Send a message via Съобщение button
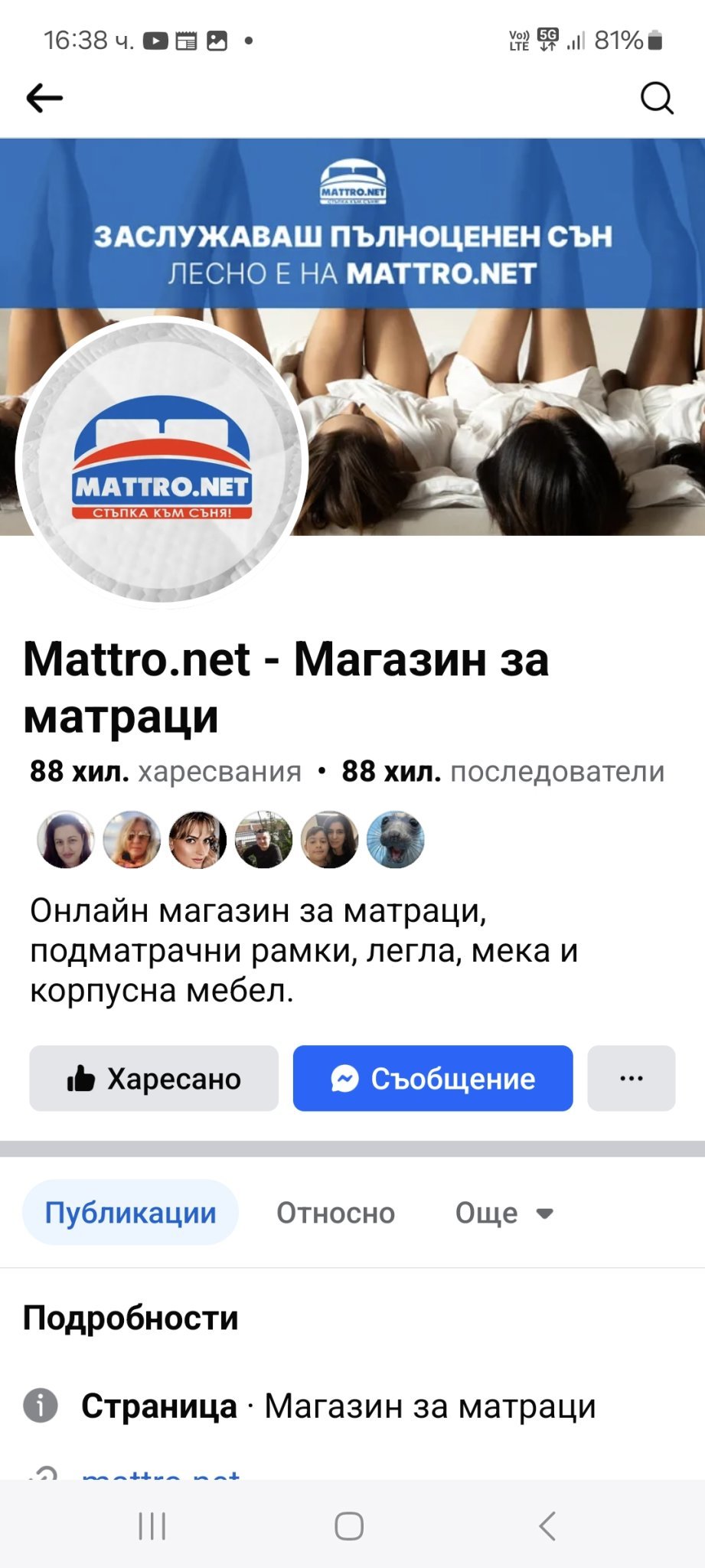This screenshot has width=705, height=1568. click(x=432, y=1078)
